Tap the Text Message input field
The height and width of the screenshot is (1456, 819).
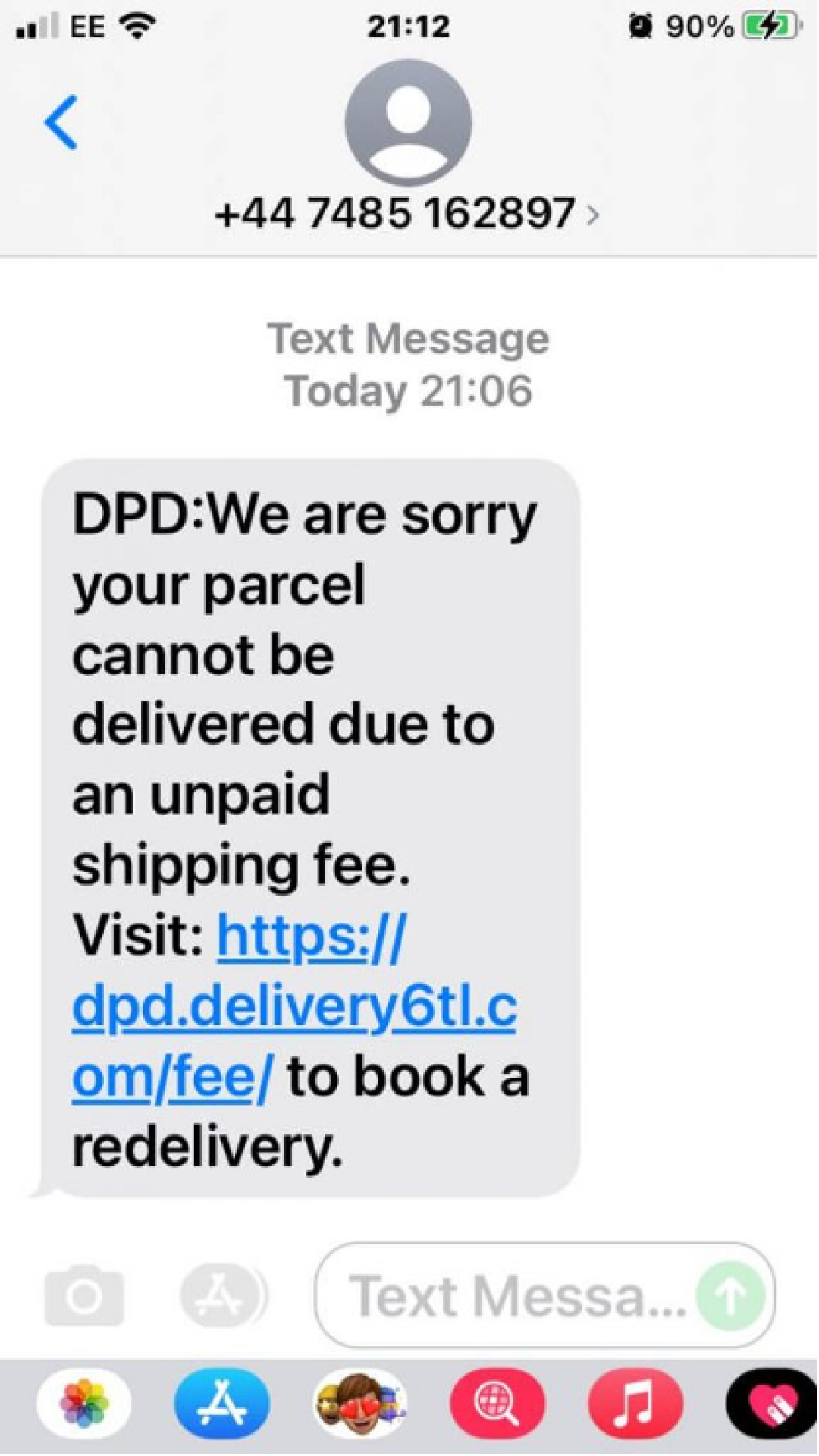(516, 1296)
